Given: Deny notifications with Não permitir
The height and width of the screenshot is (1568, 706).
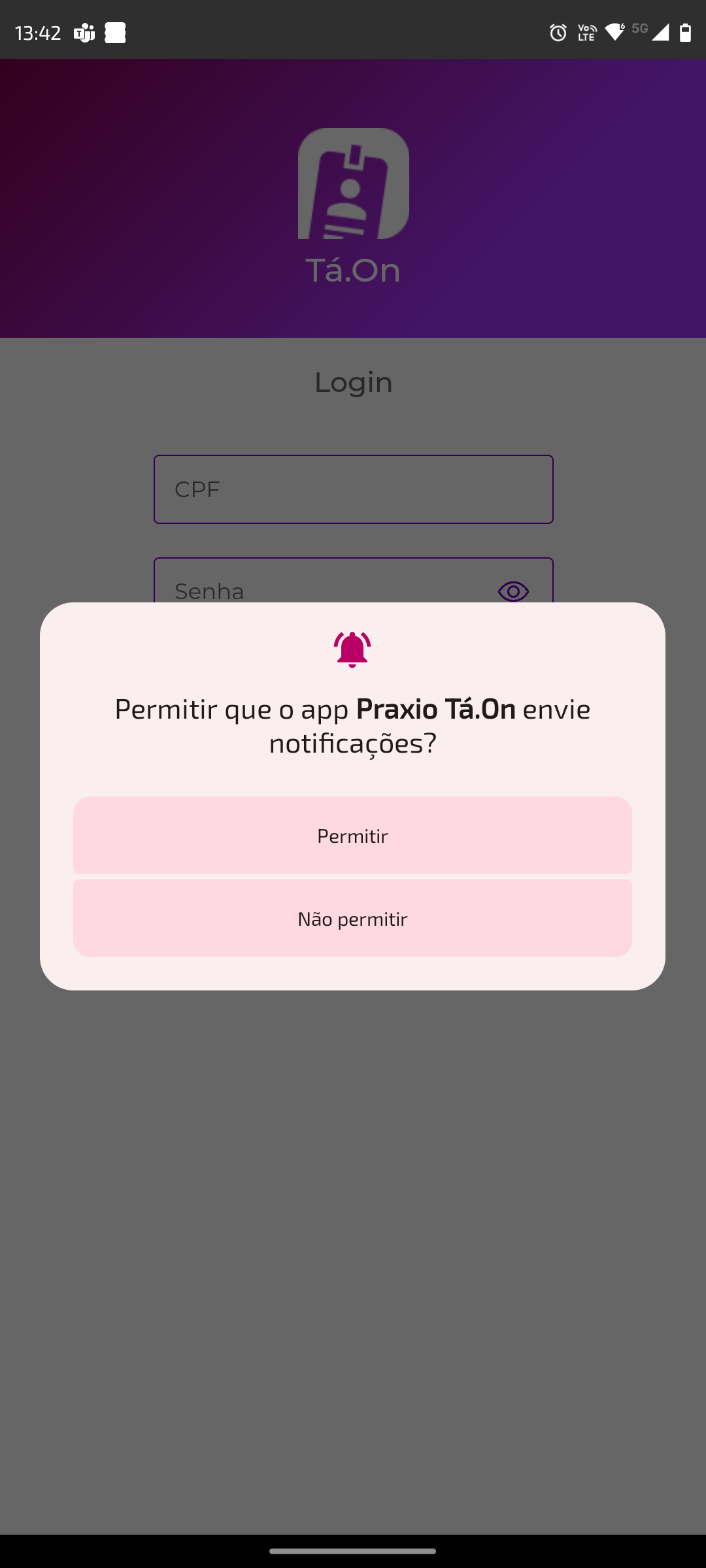Looking at the screenshot, I should coord(352,919).
